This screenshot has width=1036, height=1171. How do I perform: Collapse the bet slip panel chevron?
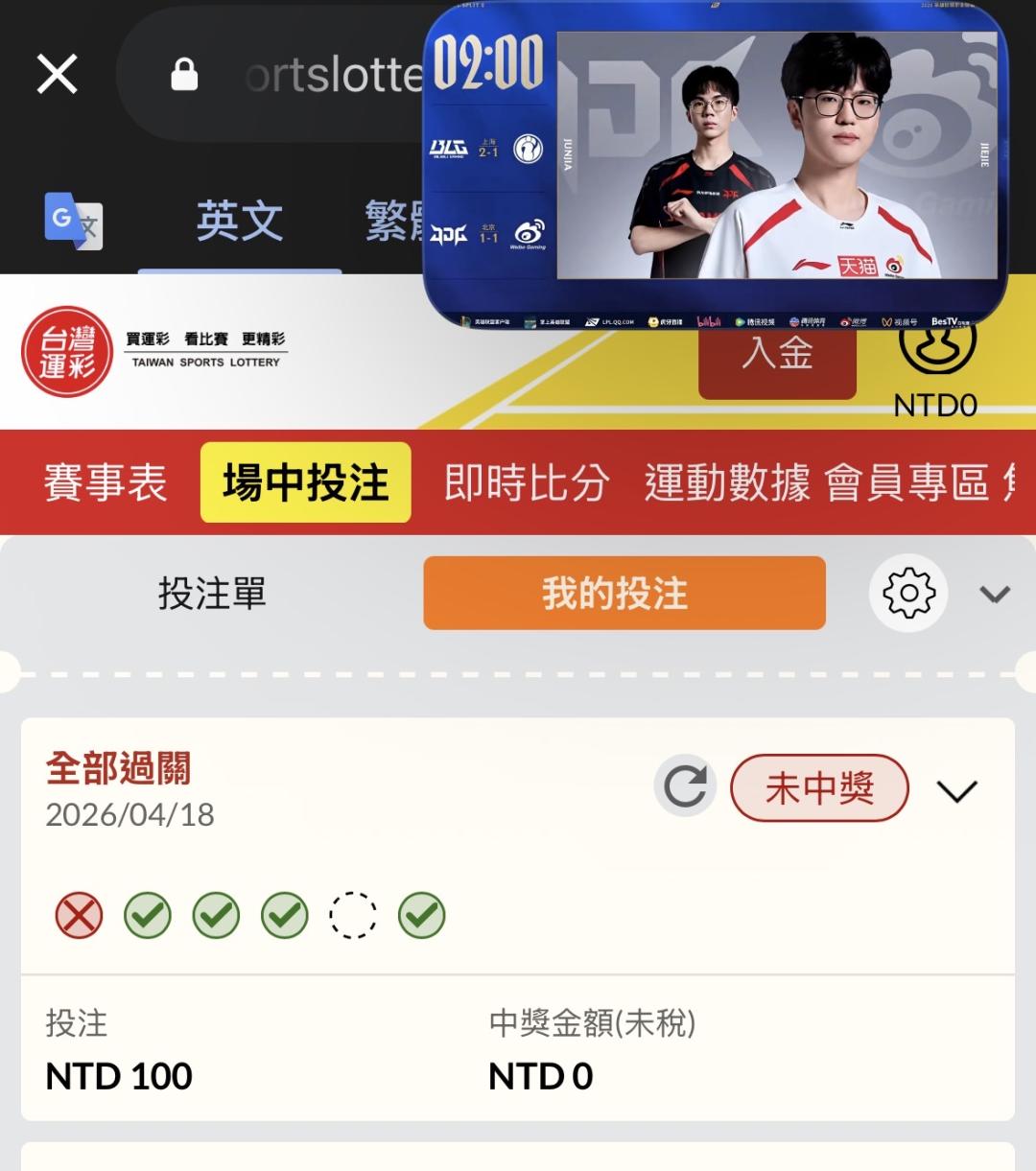(x=995, y=595)
